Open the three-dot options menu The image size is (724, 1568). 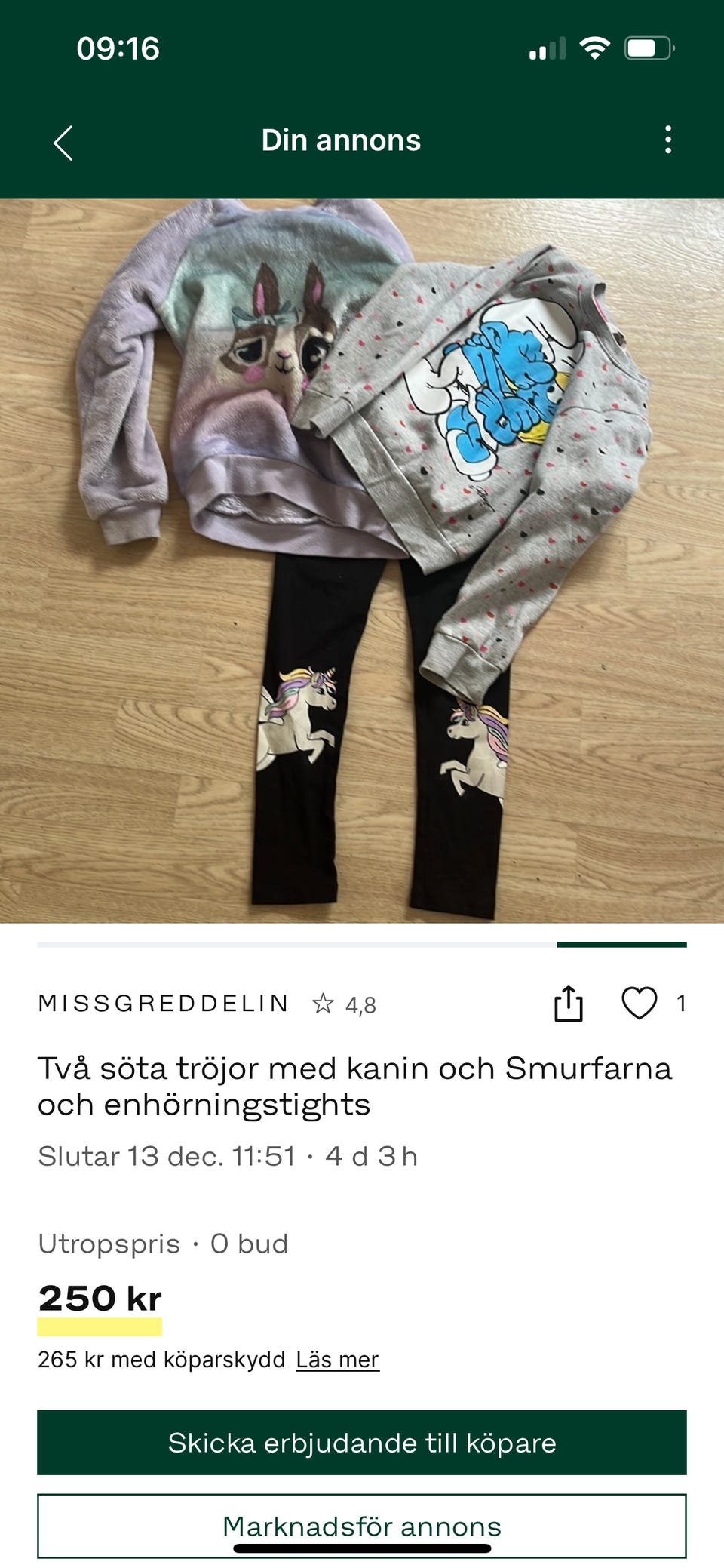668,140
